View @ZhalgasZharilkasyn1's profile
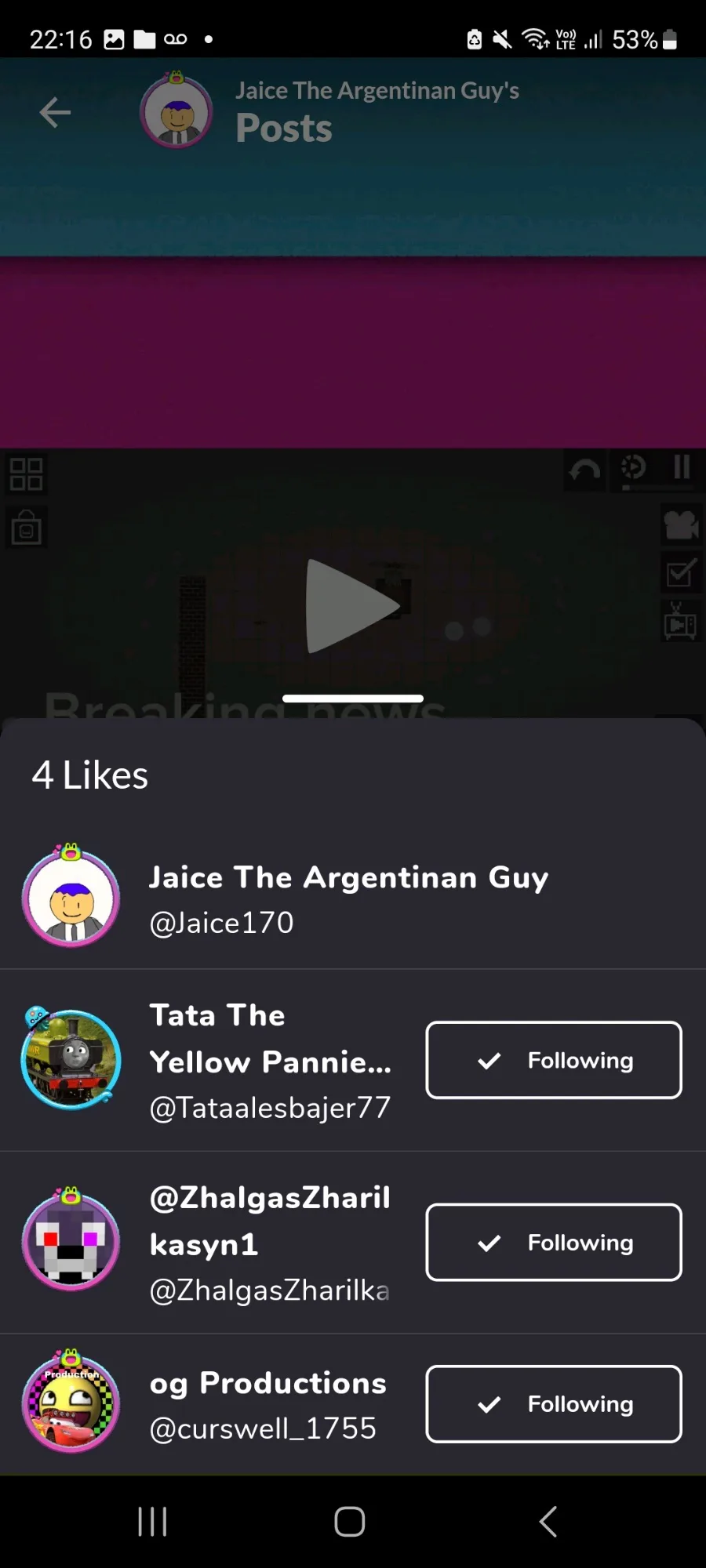 tap(270, 1243)
